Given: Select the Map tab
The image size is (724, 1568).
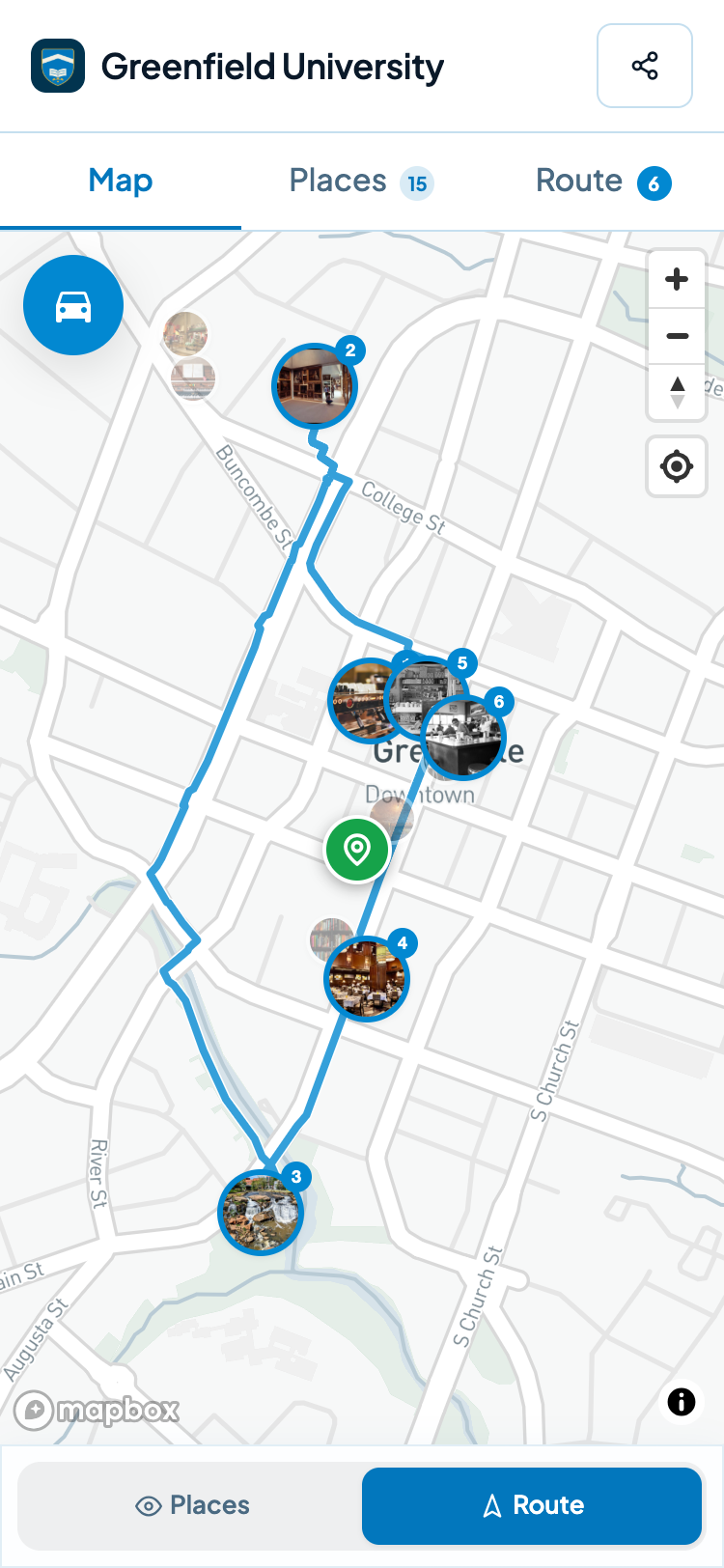Looking at the screenshot, I should [121, 181].
